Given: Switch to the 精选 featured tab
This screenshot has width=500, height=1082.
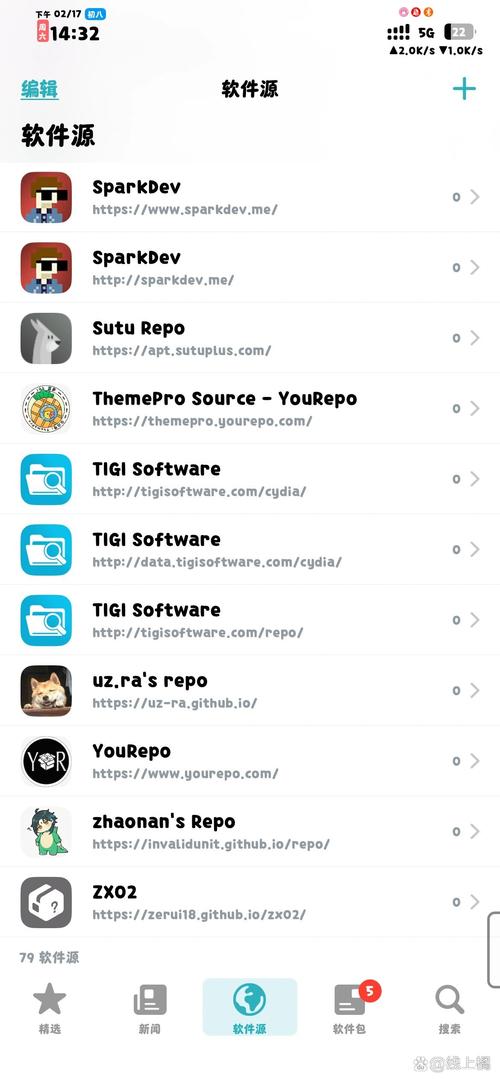Looking at the screenshot, I should coord(50,1008).
